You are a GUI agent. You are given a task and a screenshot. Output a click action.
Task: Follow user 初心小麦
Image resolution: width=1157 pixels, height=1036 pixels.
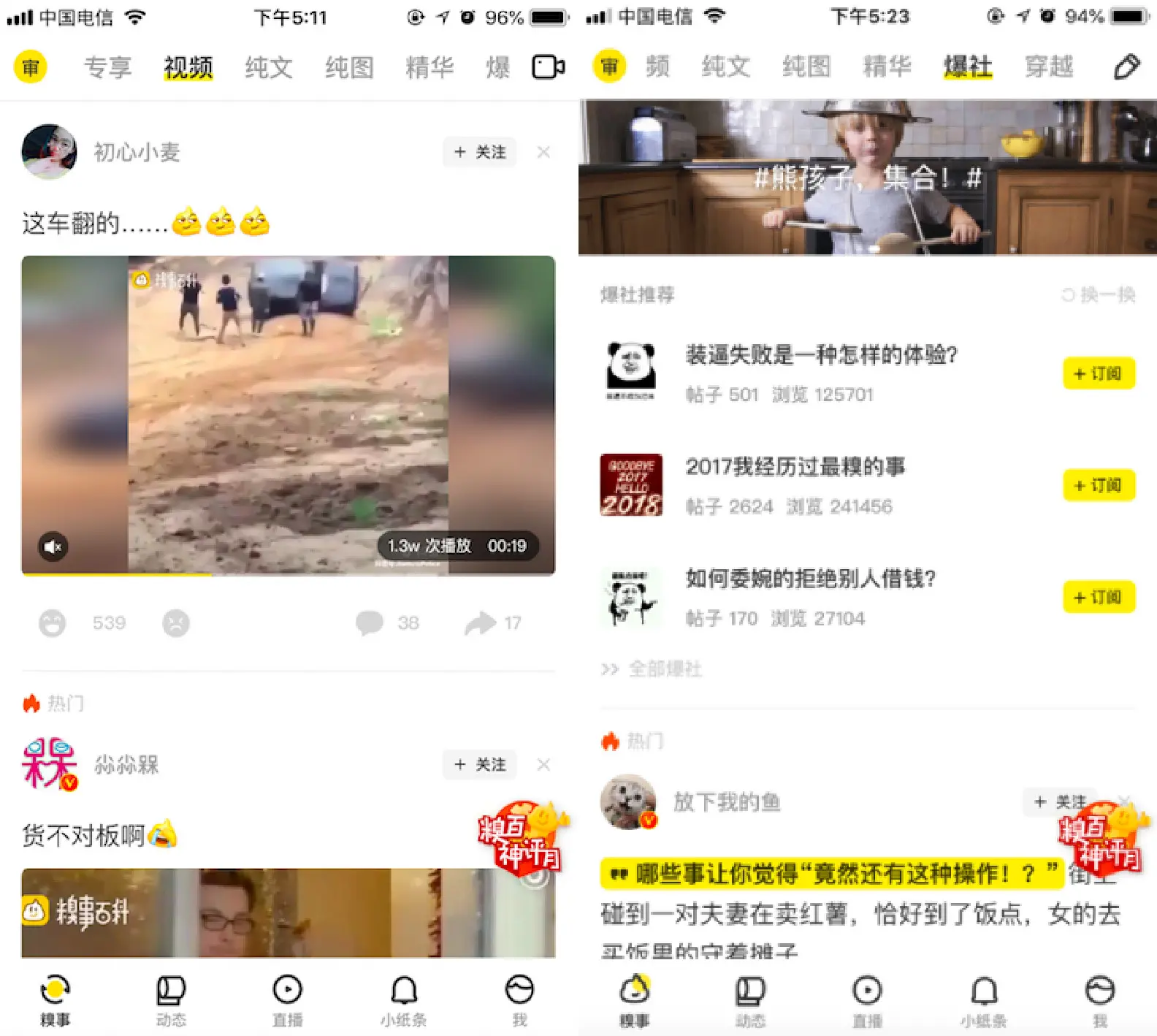(479, 152)
